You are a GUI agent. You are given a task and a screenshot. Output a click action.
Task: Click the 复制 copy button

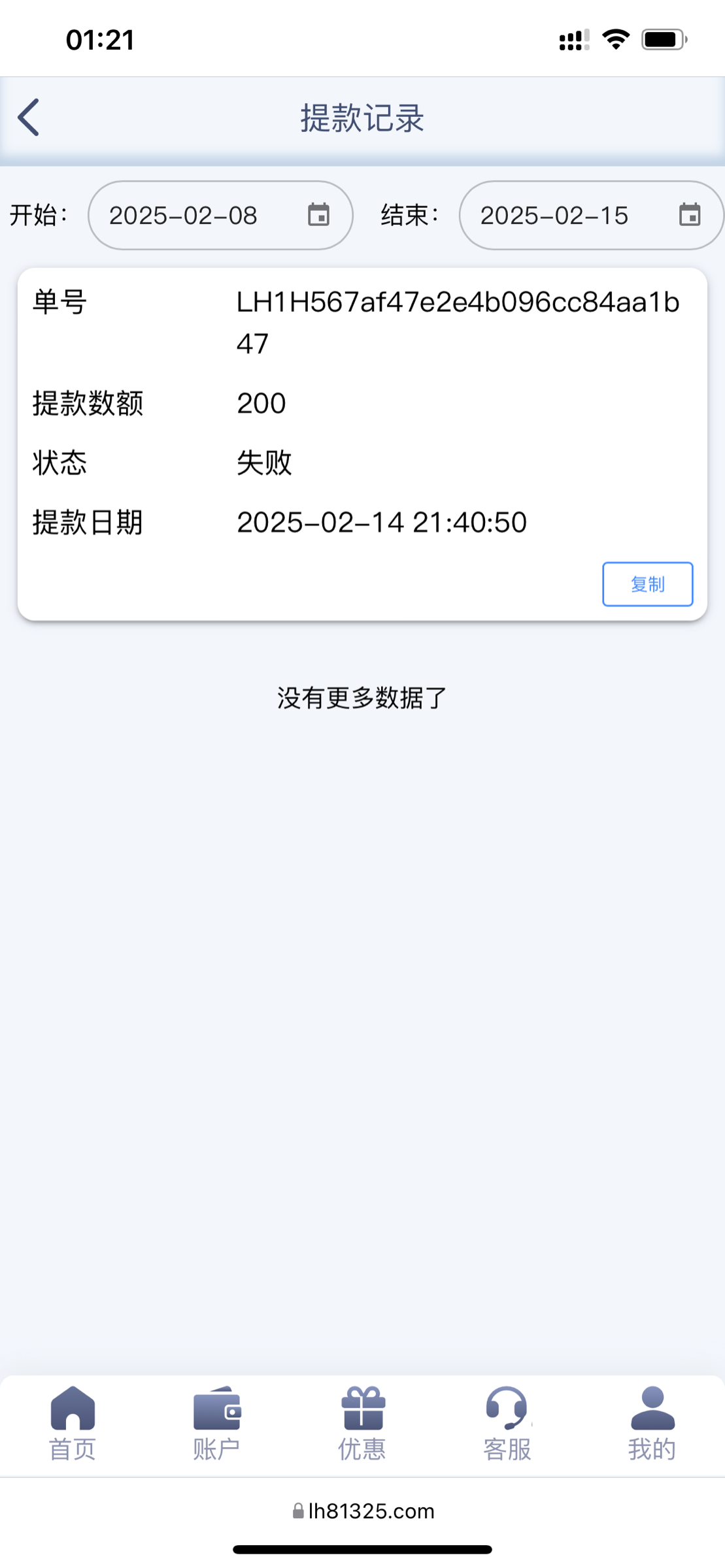(x=647, y=585)
